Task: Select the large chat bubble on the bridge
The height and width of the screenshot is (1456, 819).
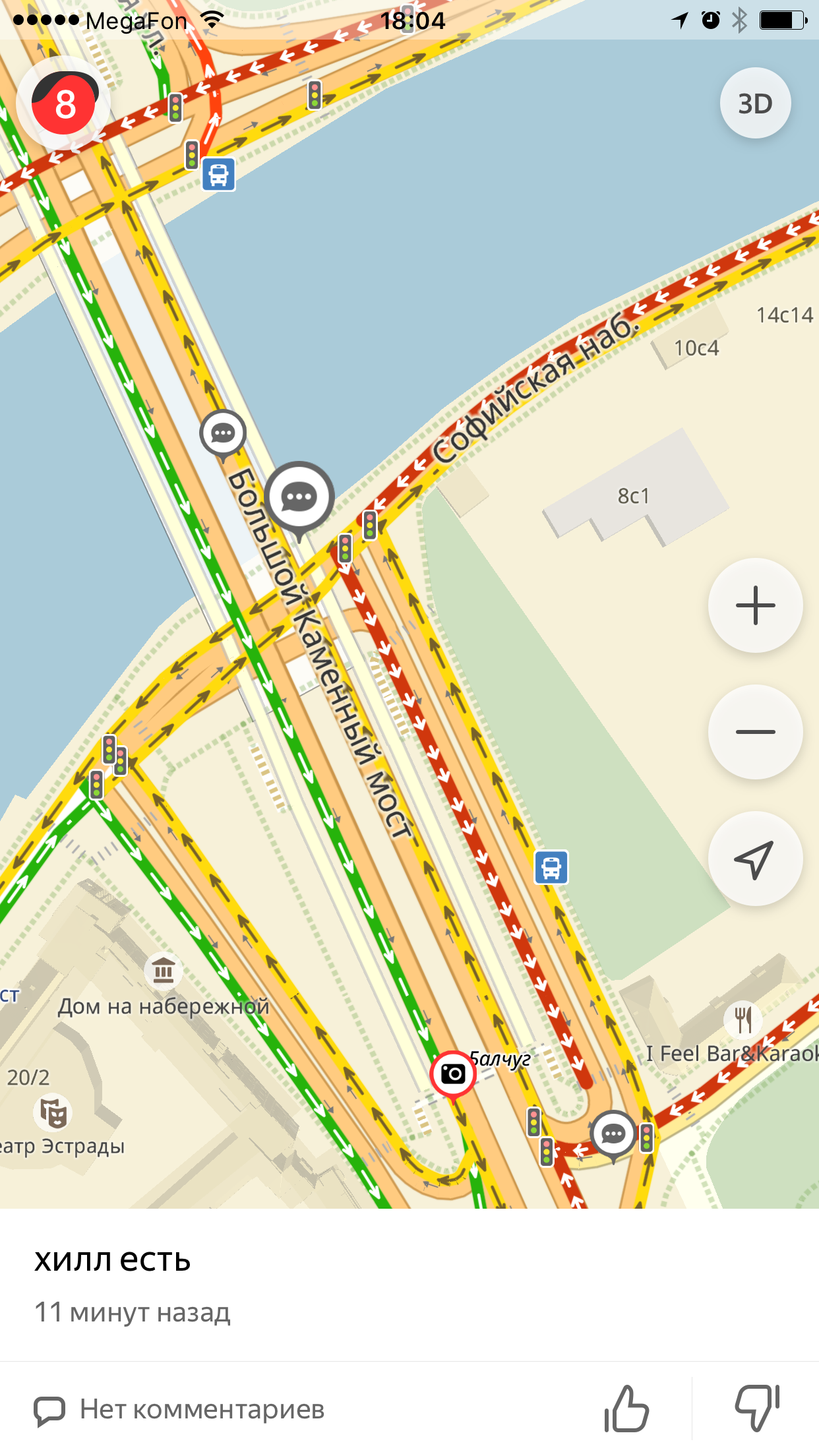Action: 299,497
